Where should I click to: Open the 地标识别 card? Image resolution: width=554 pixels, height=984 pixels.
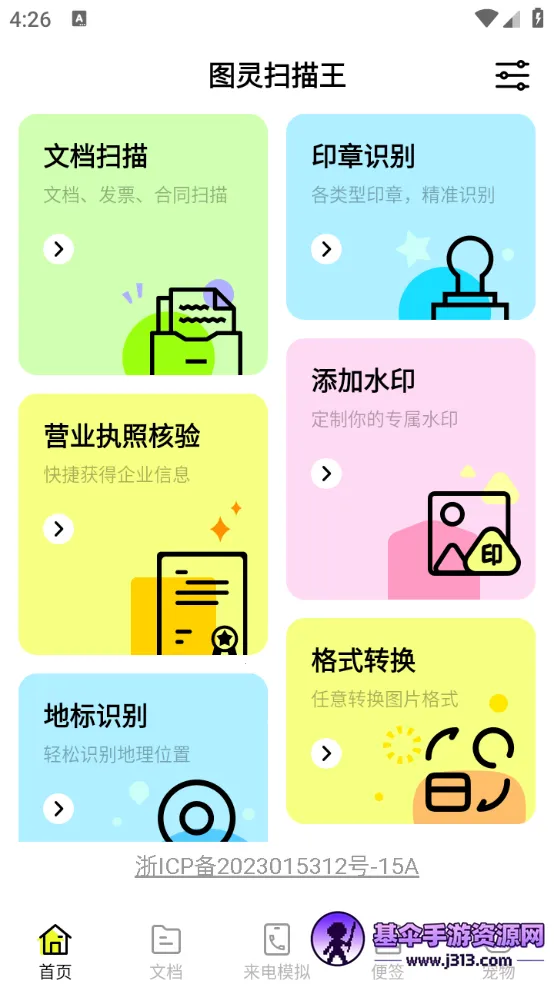point(143,757)
